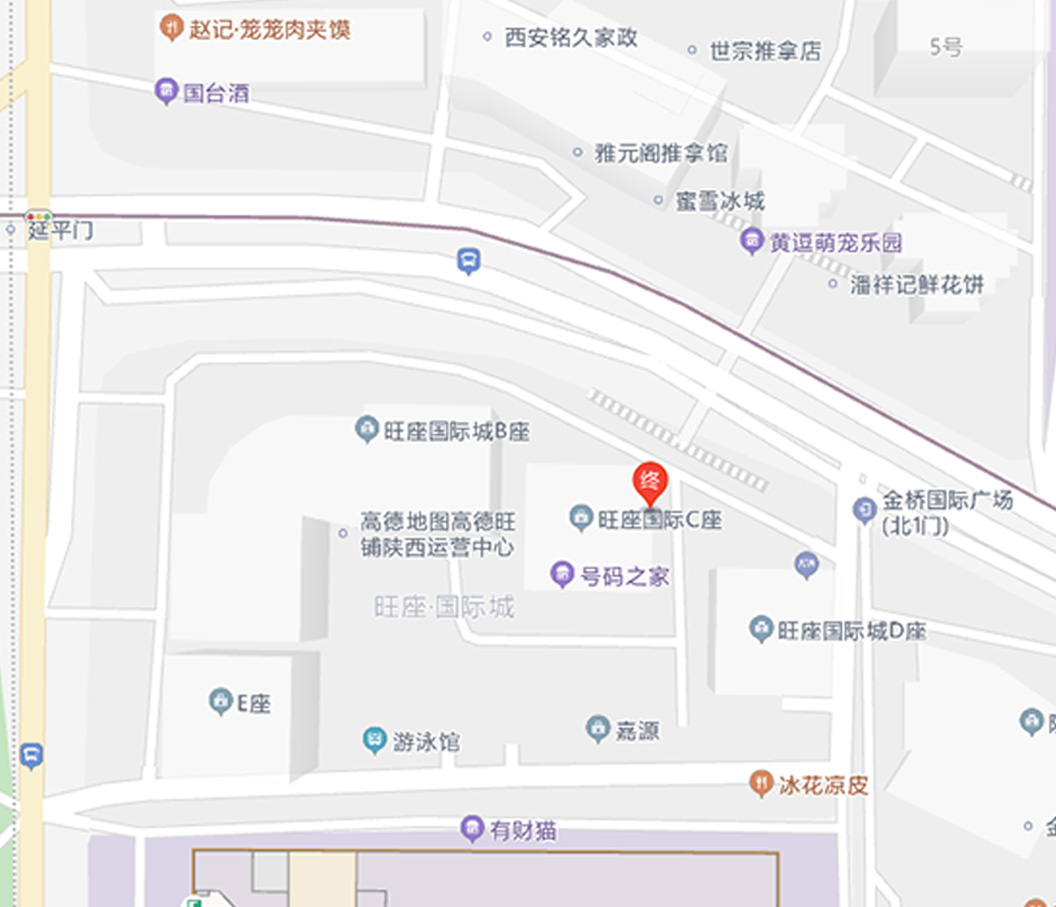Select the bus stop icon near 延平门 road
The image size is (1056, 907).
[x=468, y=262]
